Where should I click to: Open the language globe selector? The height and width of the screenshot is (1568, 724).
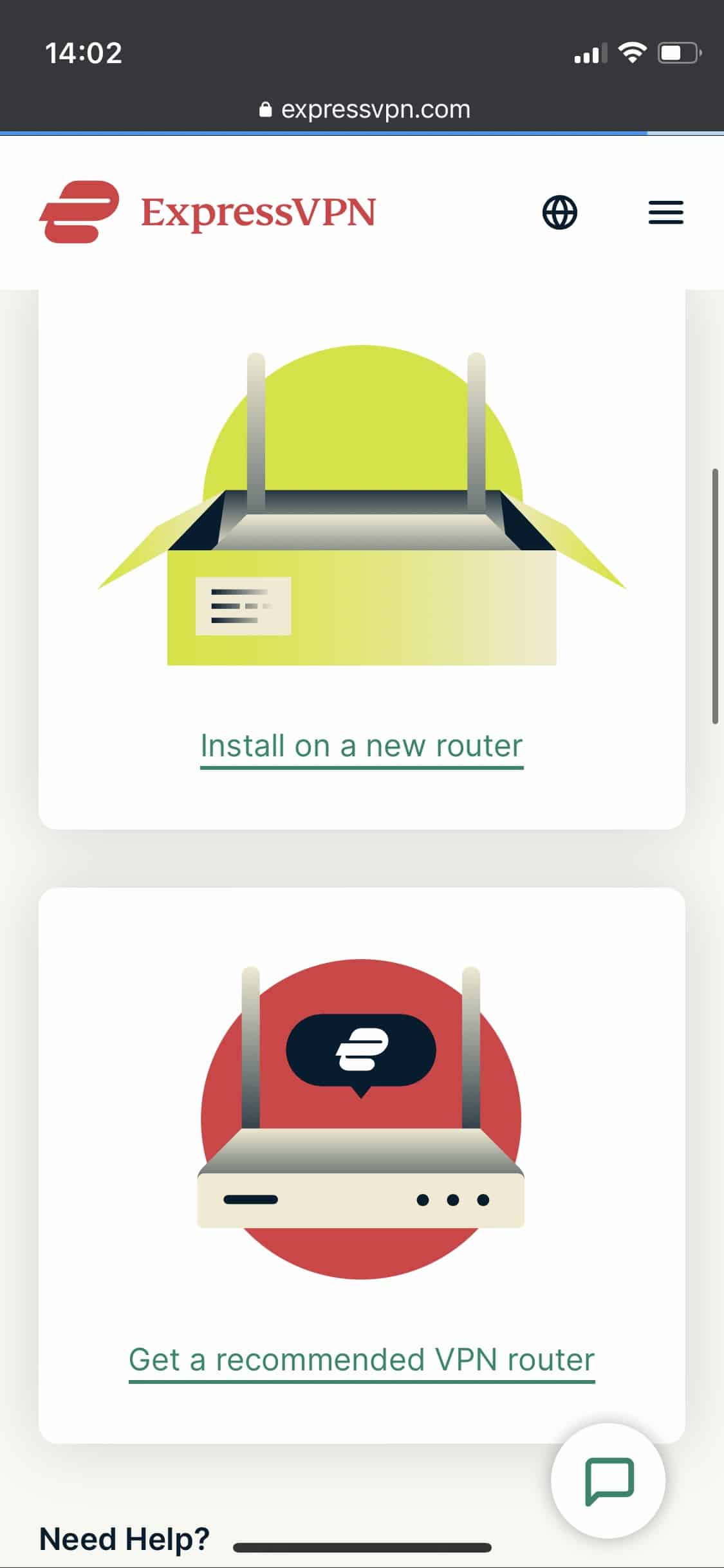coord(559,212)
